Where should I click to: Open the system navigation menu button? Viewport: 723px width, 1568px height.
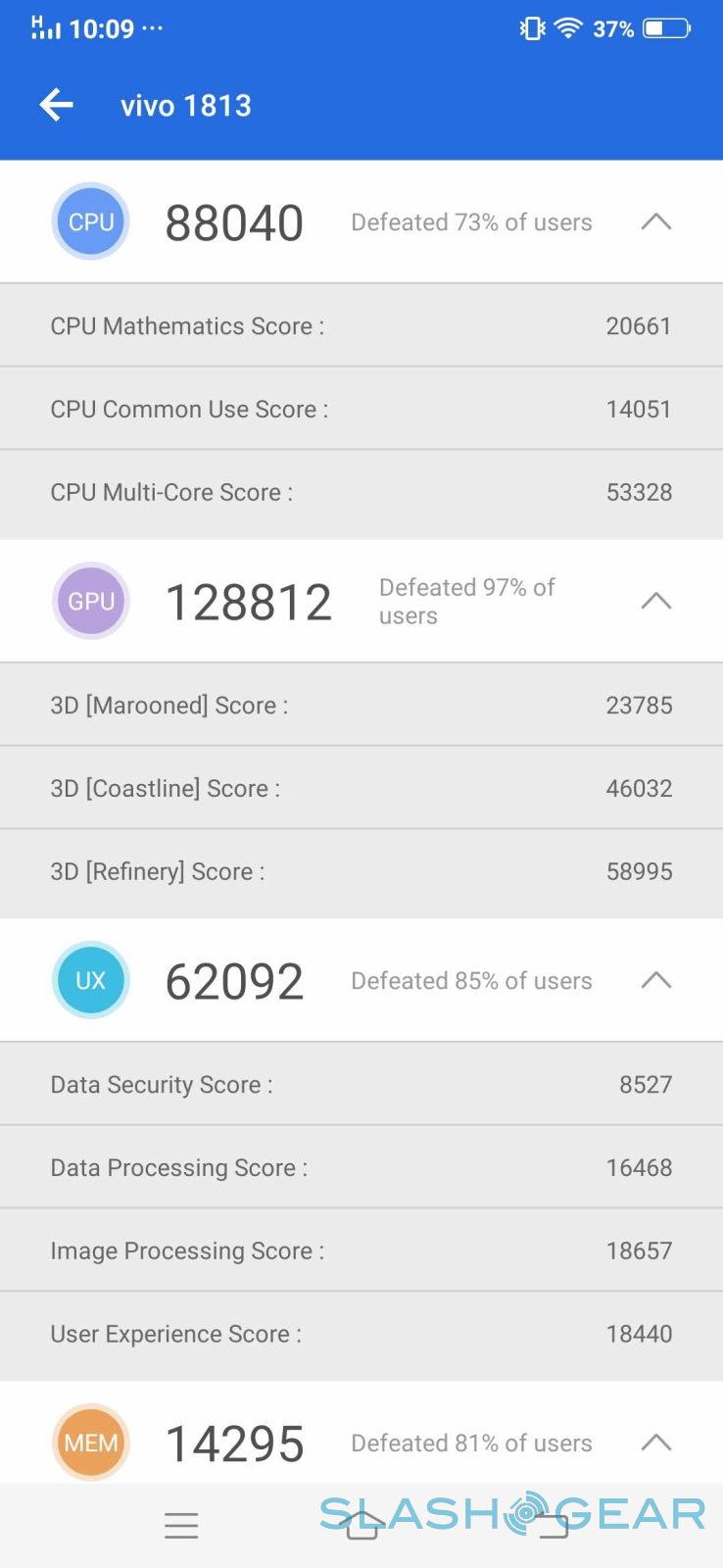[x=181, y=1525]
